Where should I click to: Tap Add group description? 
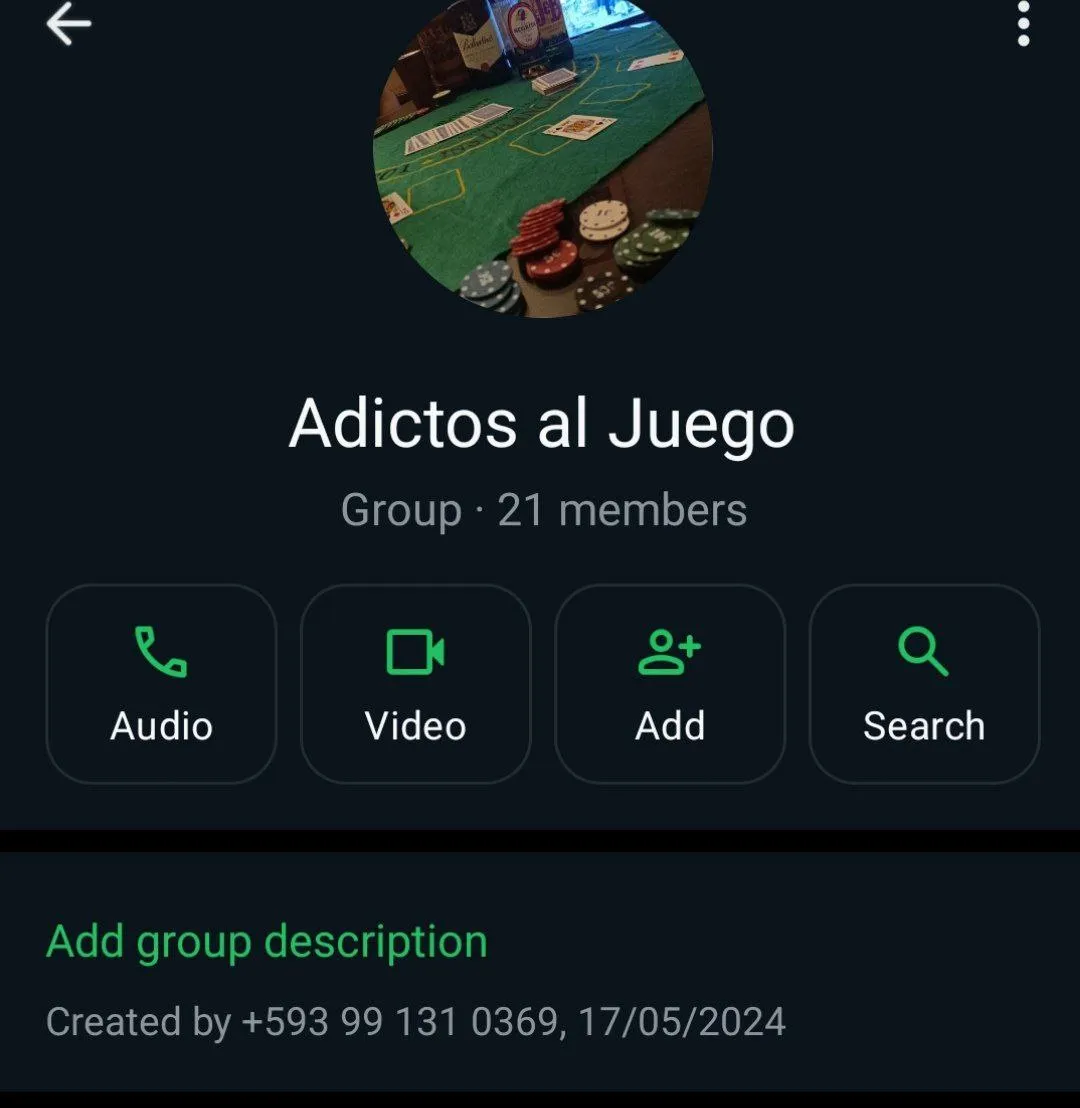pos(266,940)
